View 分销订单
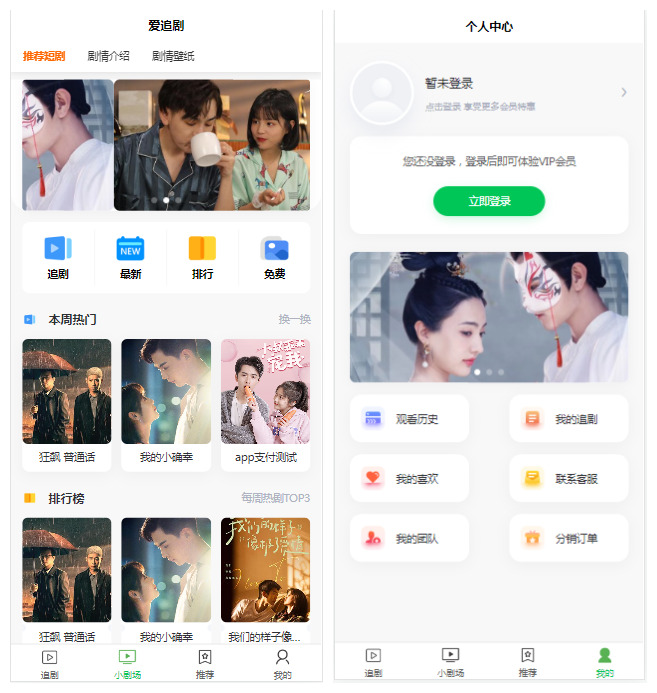Screen dimensions: 657x693 (x=568, y=538)
